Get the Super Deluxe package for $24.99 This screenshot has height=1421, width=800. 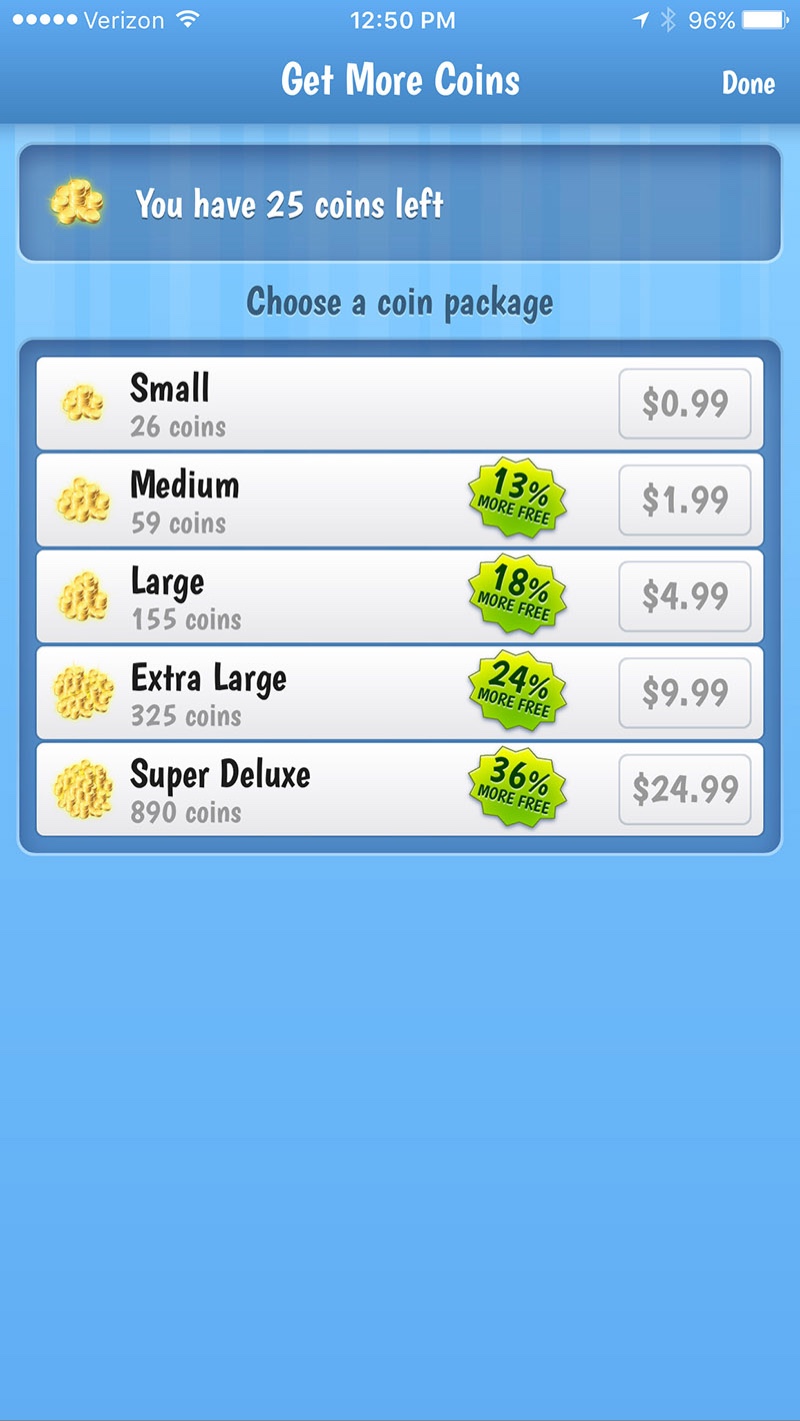click(x=684, y=789)
